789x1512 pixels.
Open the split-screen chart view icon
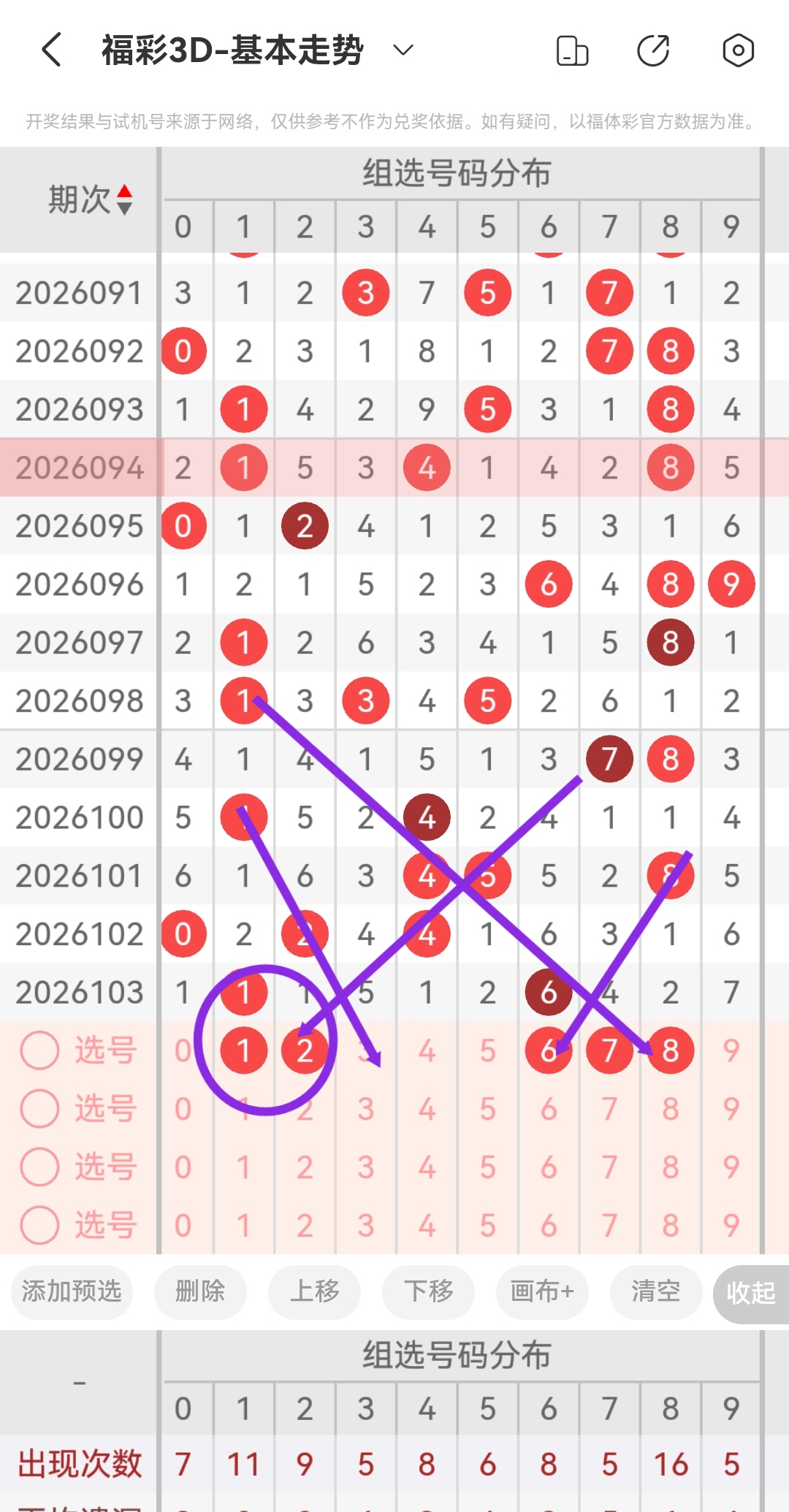[x=573, y=50]
